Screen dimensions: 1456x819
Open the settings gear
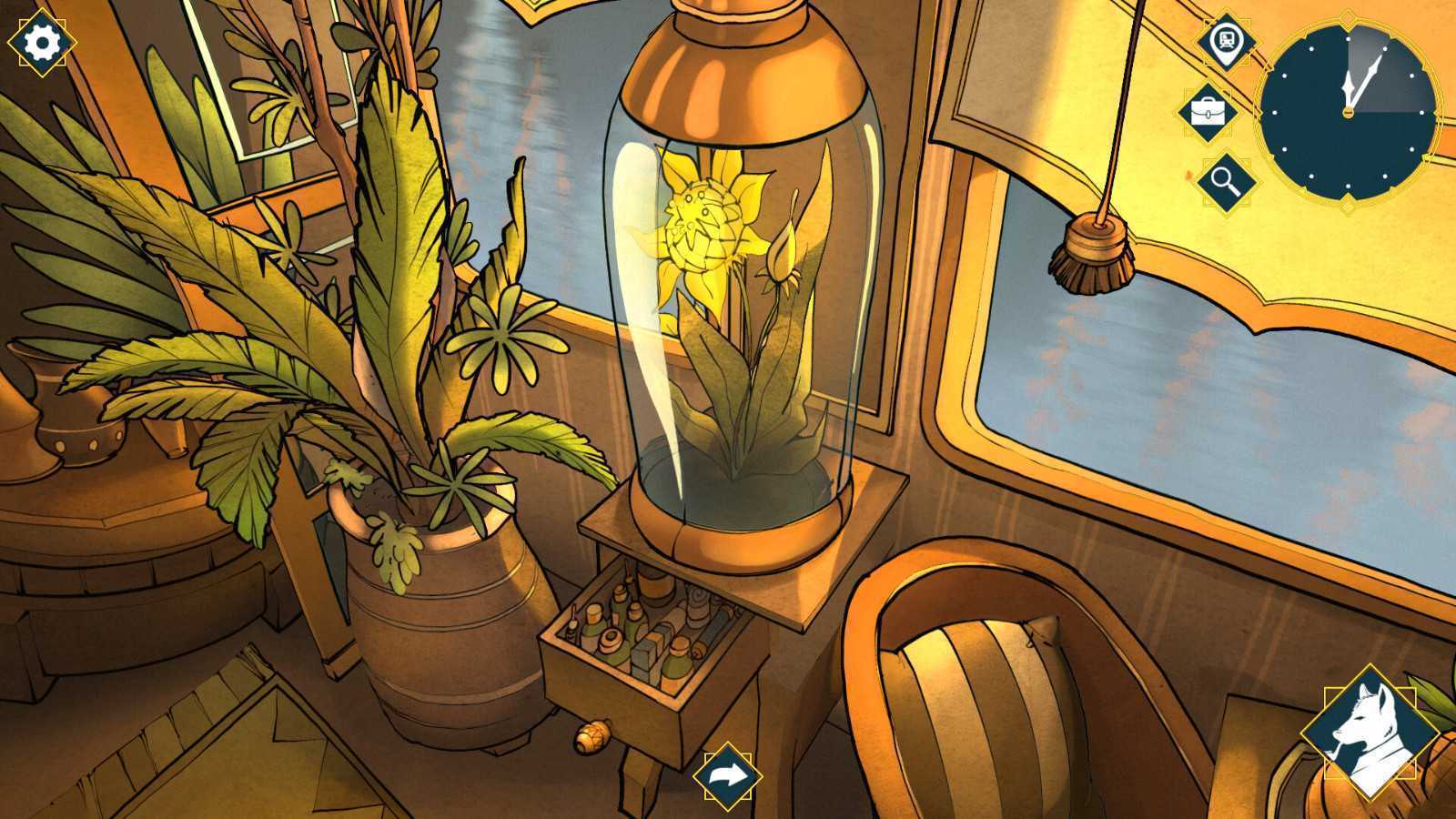(x=42, y=43)
